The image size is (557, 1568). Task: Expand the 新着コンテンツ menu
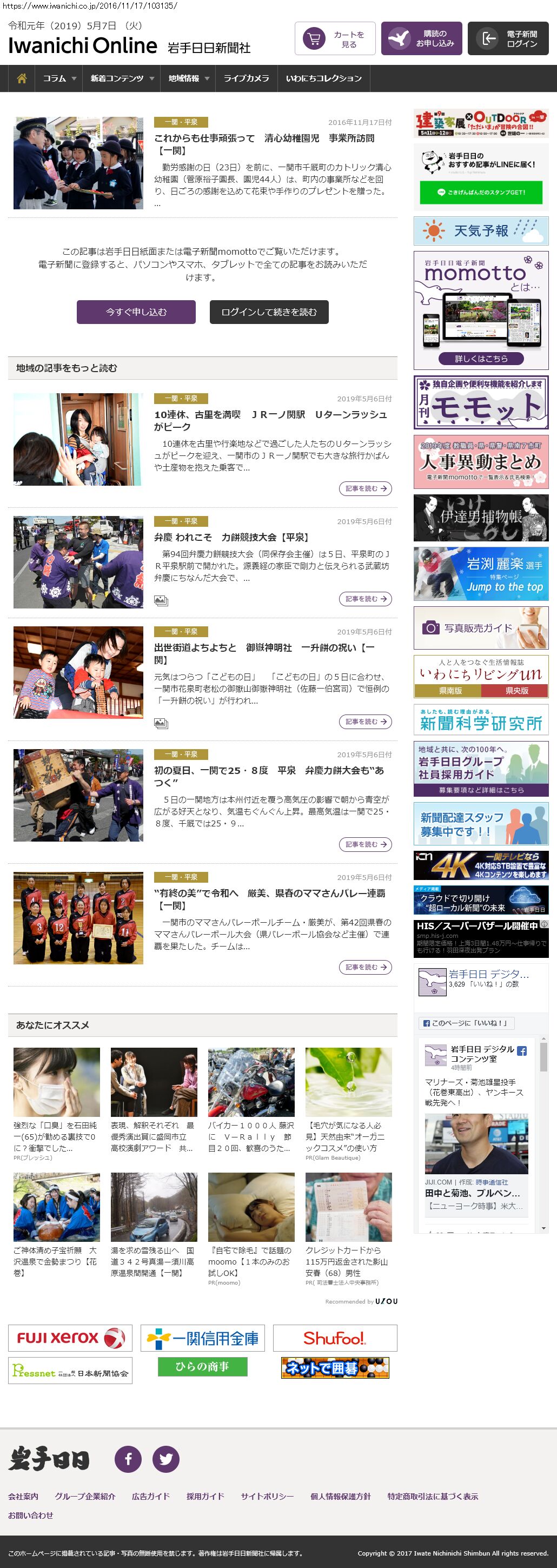pyautogui.click(x=122, y=78)
